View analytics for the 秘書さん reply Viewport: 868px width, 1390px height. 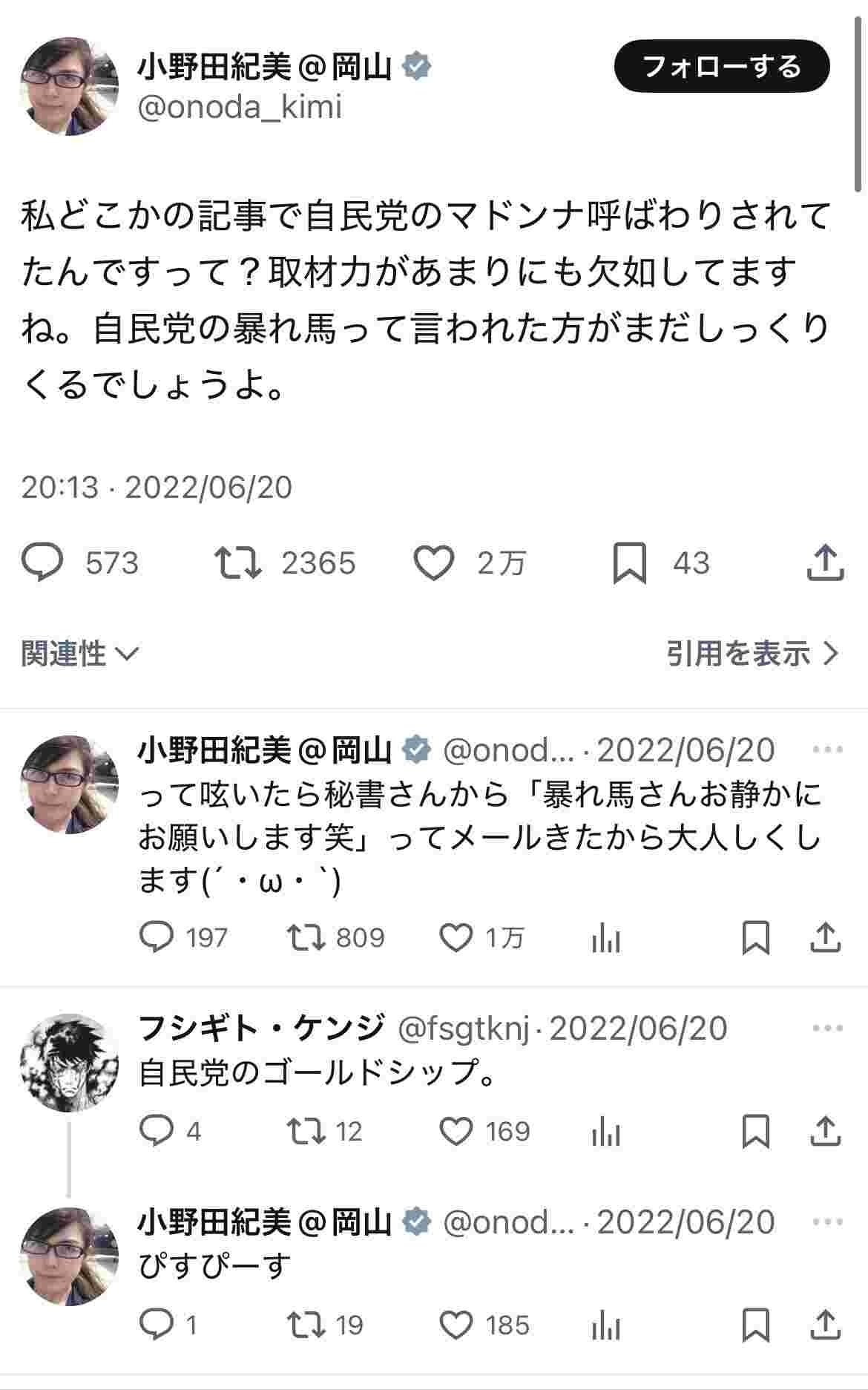tap(606, 938)
